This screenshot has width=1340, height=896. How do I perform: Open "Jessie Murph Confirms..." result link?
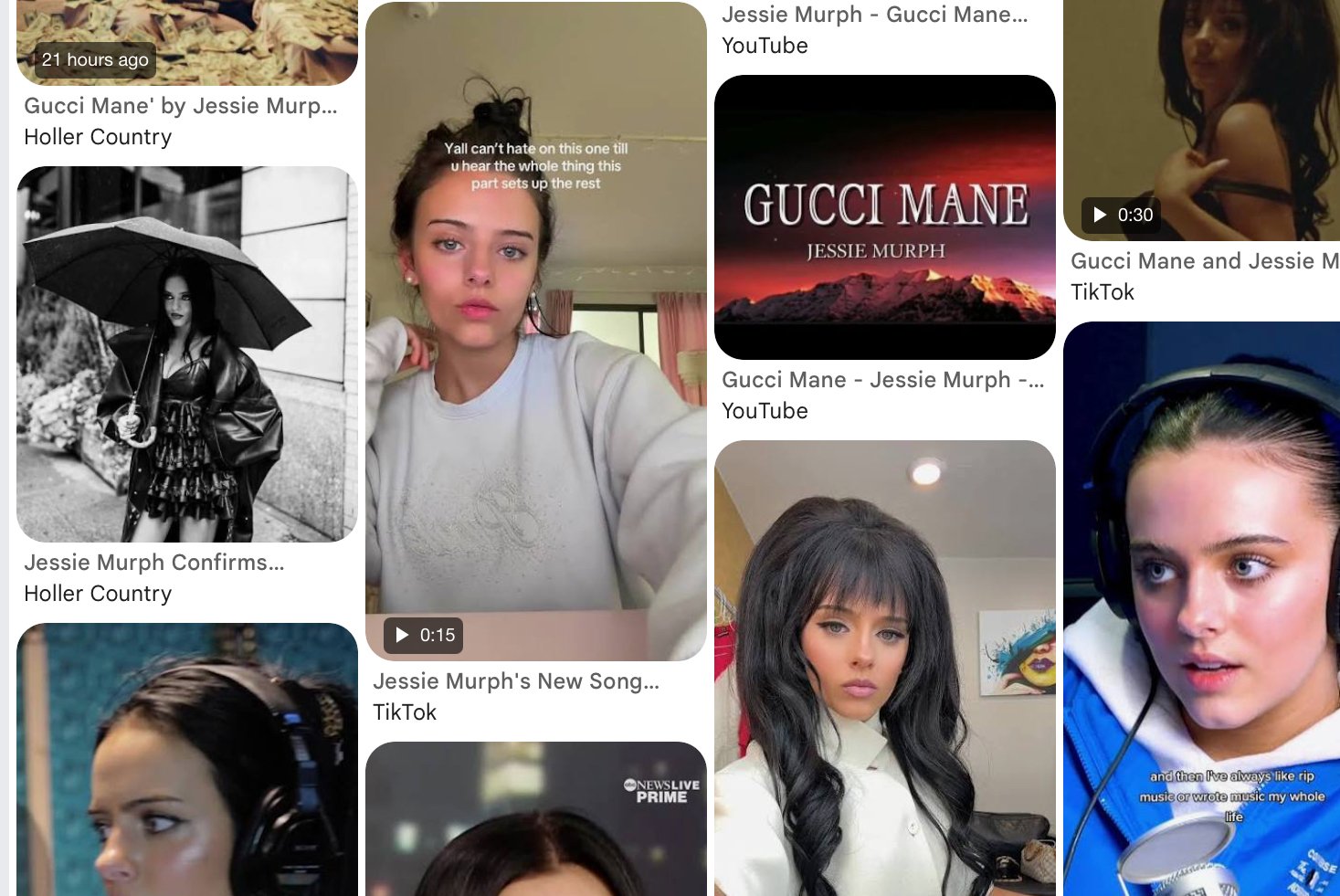coord(154,563)
